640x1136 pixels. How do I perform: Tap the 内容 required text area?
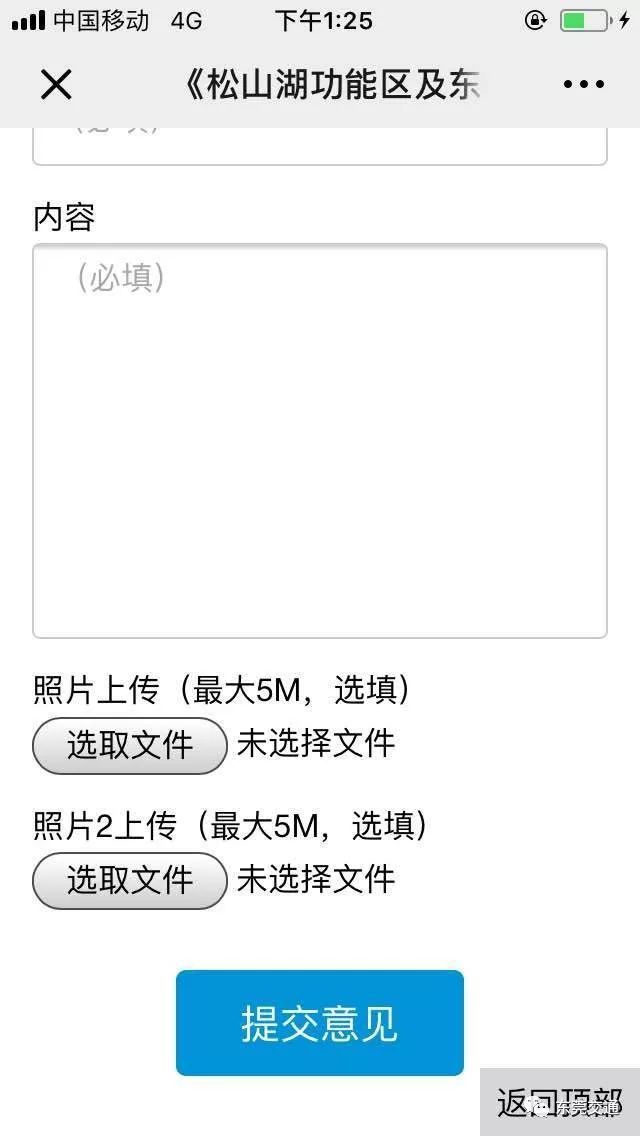click(x=320, y=440)
